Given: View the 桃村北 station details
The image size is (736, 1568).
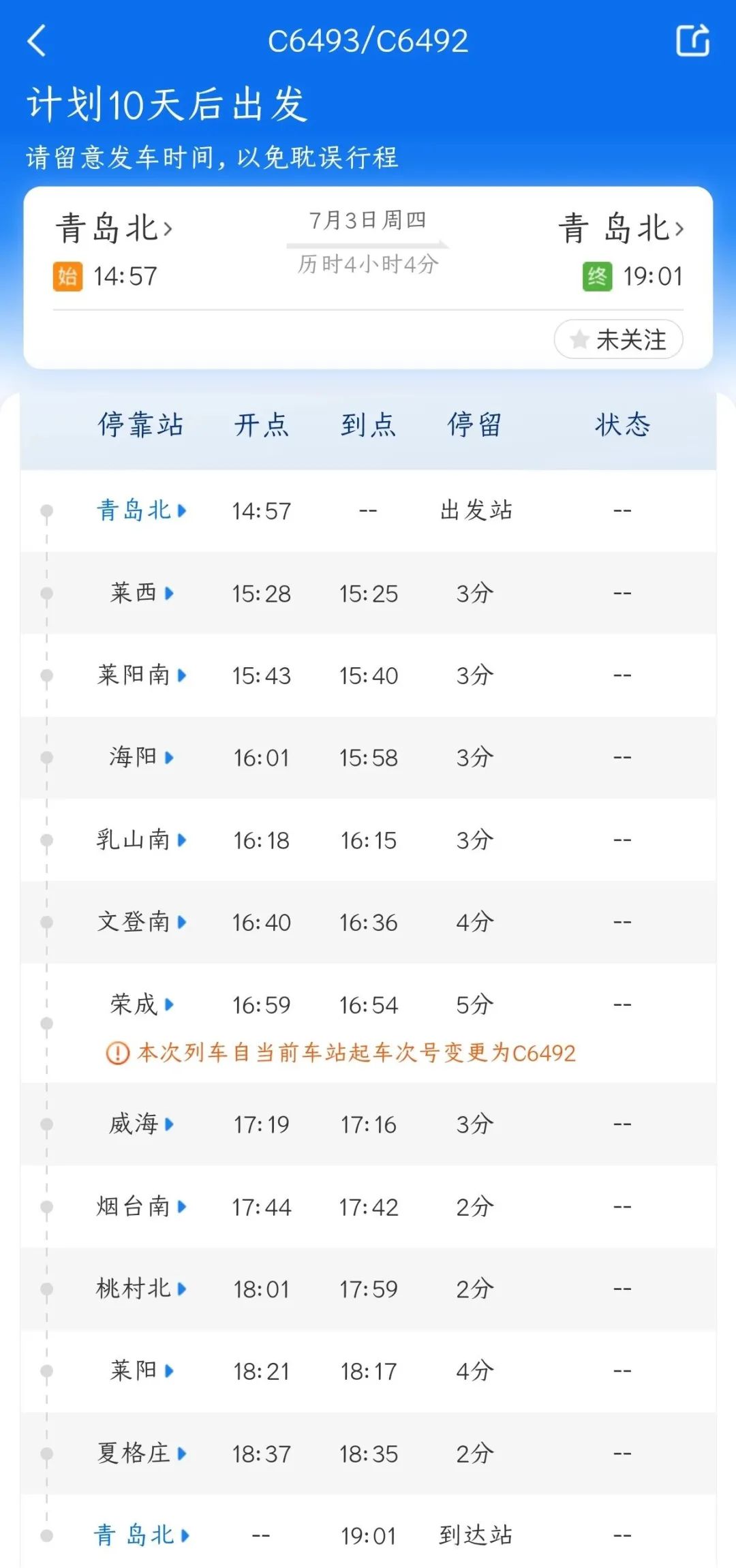Looking at the screenshot, I should click(x=142, y=1288).
